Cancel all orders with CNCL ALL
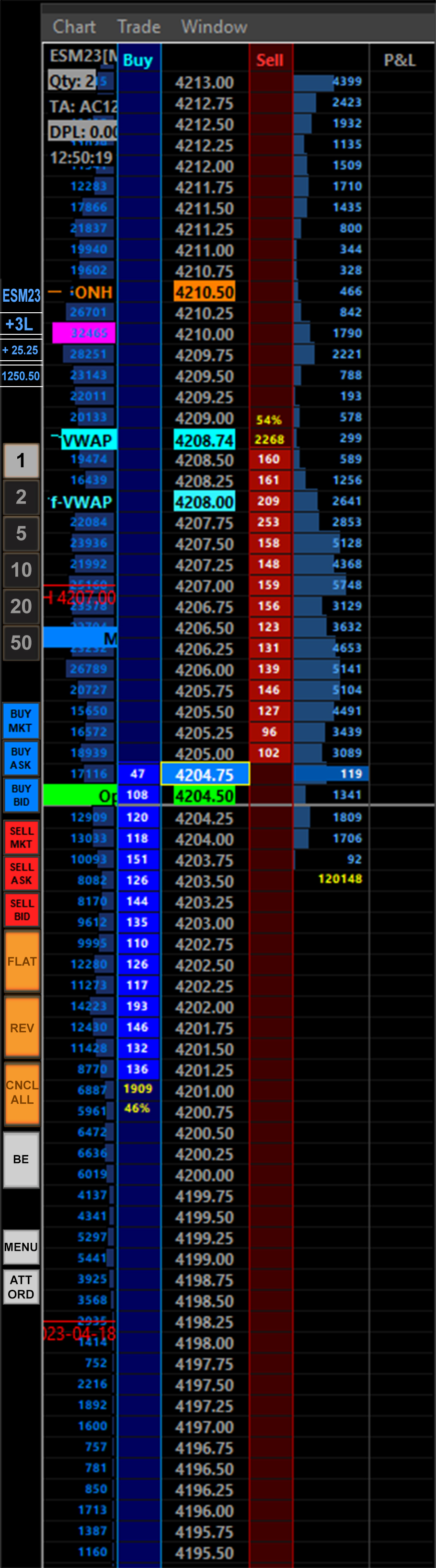Viewport: 436px width, 1568px height. tap(22, 1094)
